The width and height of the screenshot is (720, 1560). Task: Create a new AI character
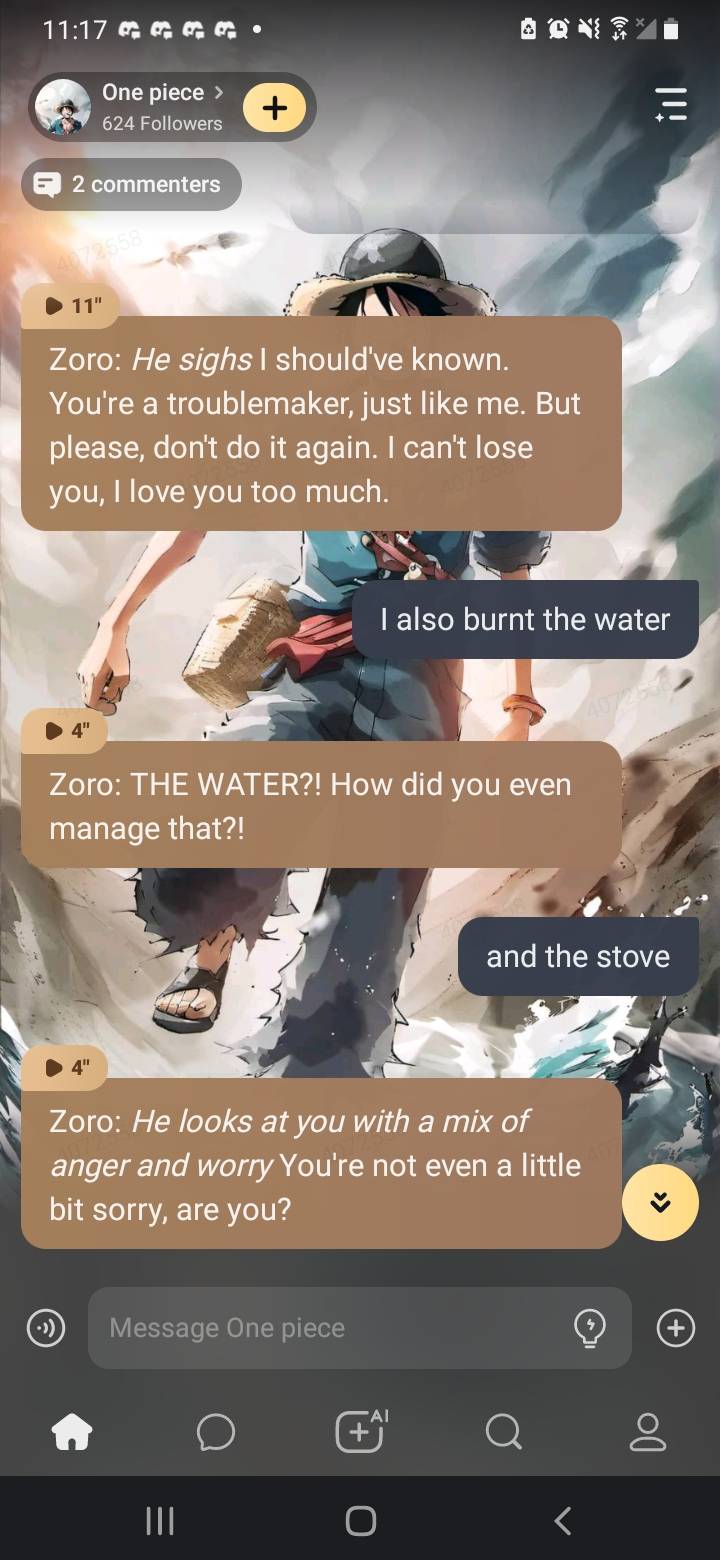point(360,1432)
